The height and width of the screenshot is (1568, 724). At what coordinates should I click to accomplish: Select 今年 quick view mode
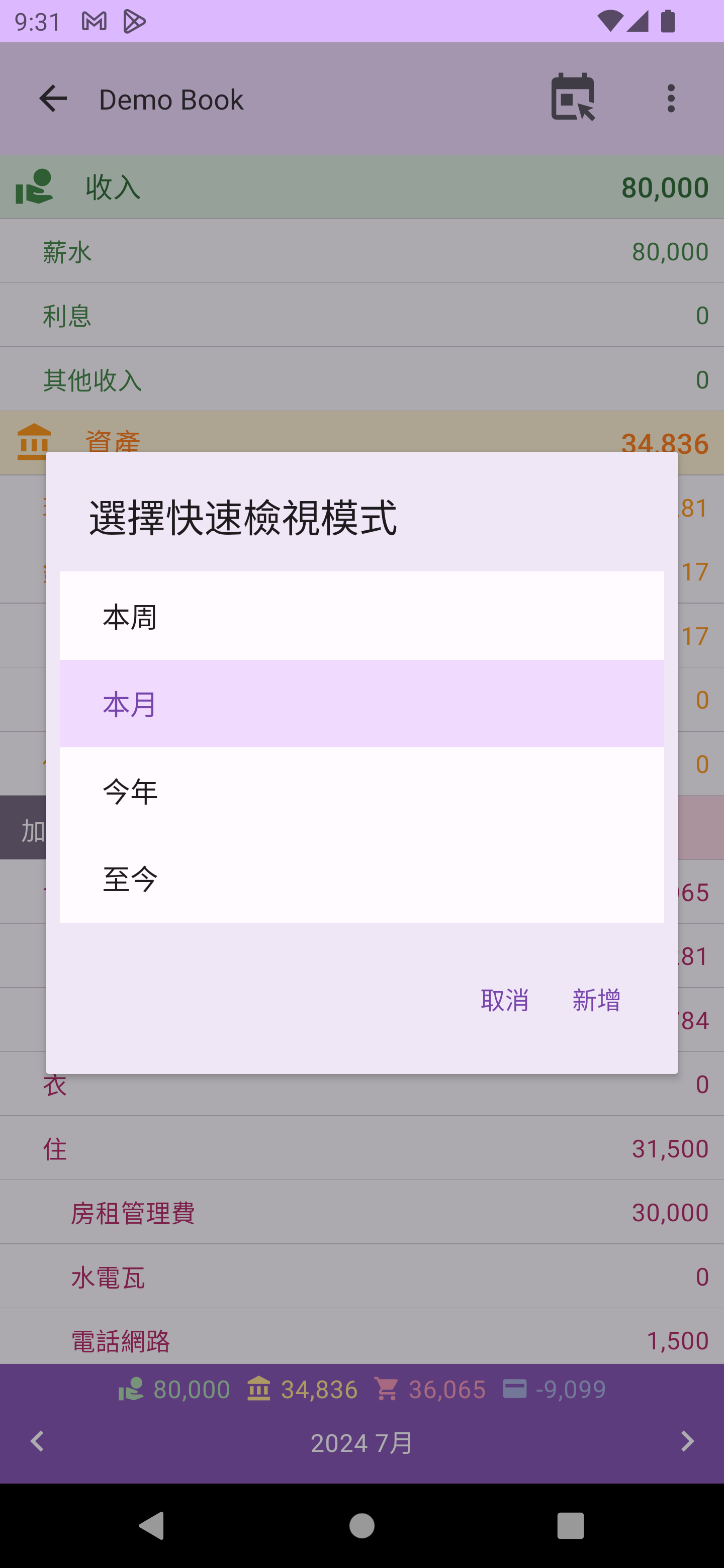pos(361,792)
